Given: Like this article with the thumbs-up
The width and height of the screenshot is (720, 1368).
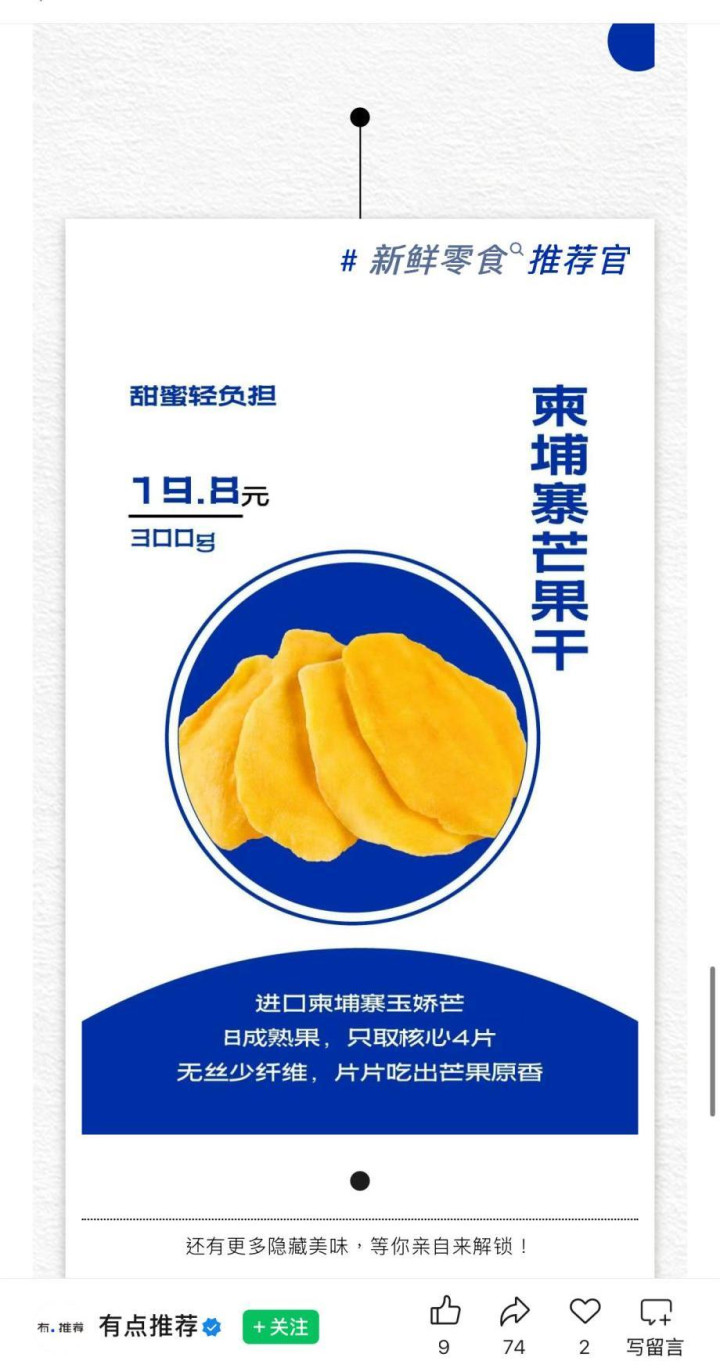Looking at the screenshot, I should coord(444,1312).
